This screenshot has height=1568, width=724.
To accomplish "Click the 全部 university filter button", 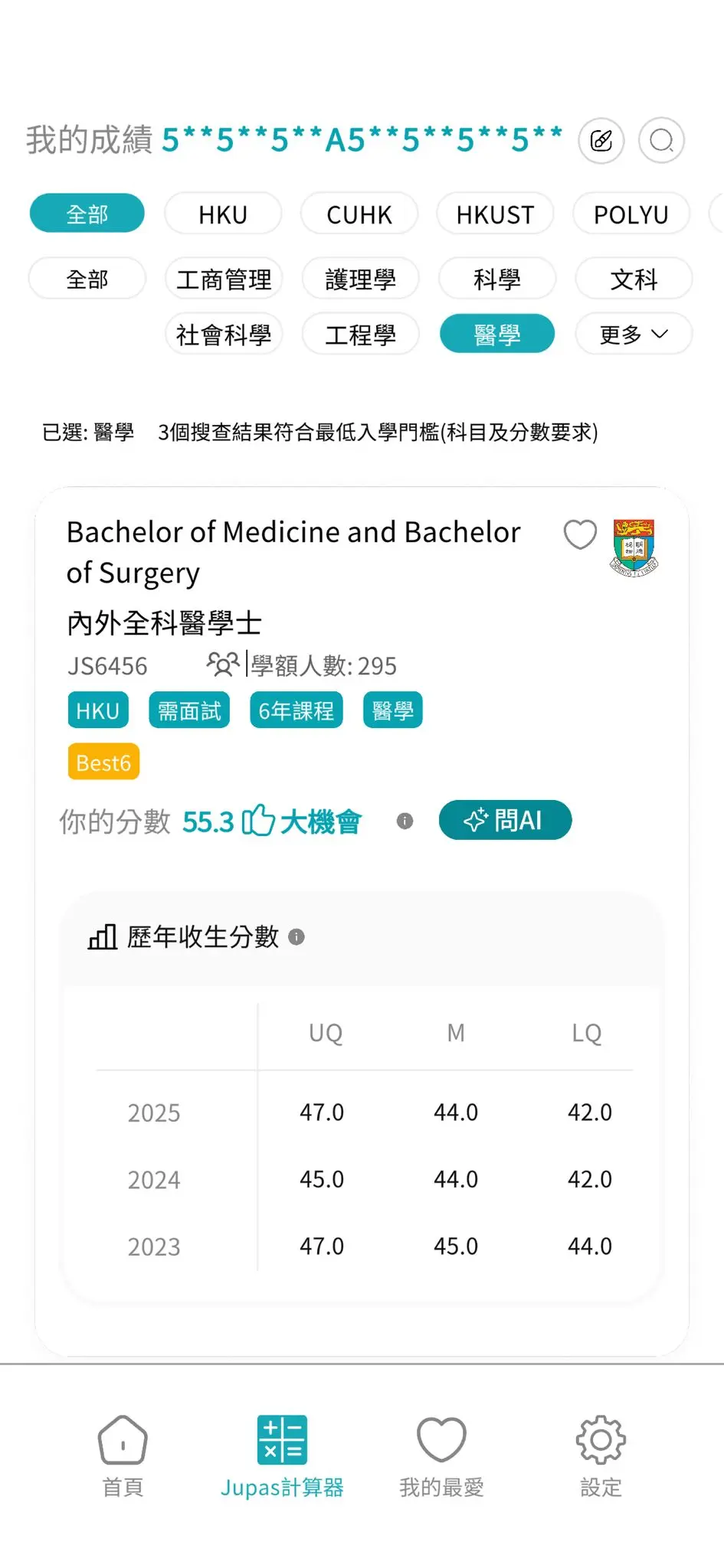I will coord(87,213).
